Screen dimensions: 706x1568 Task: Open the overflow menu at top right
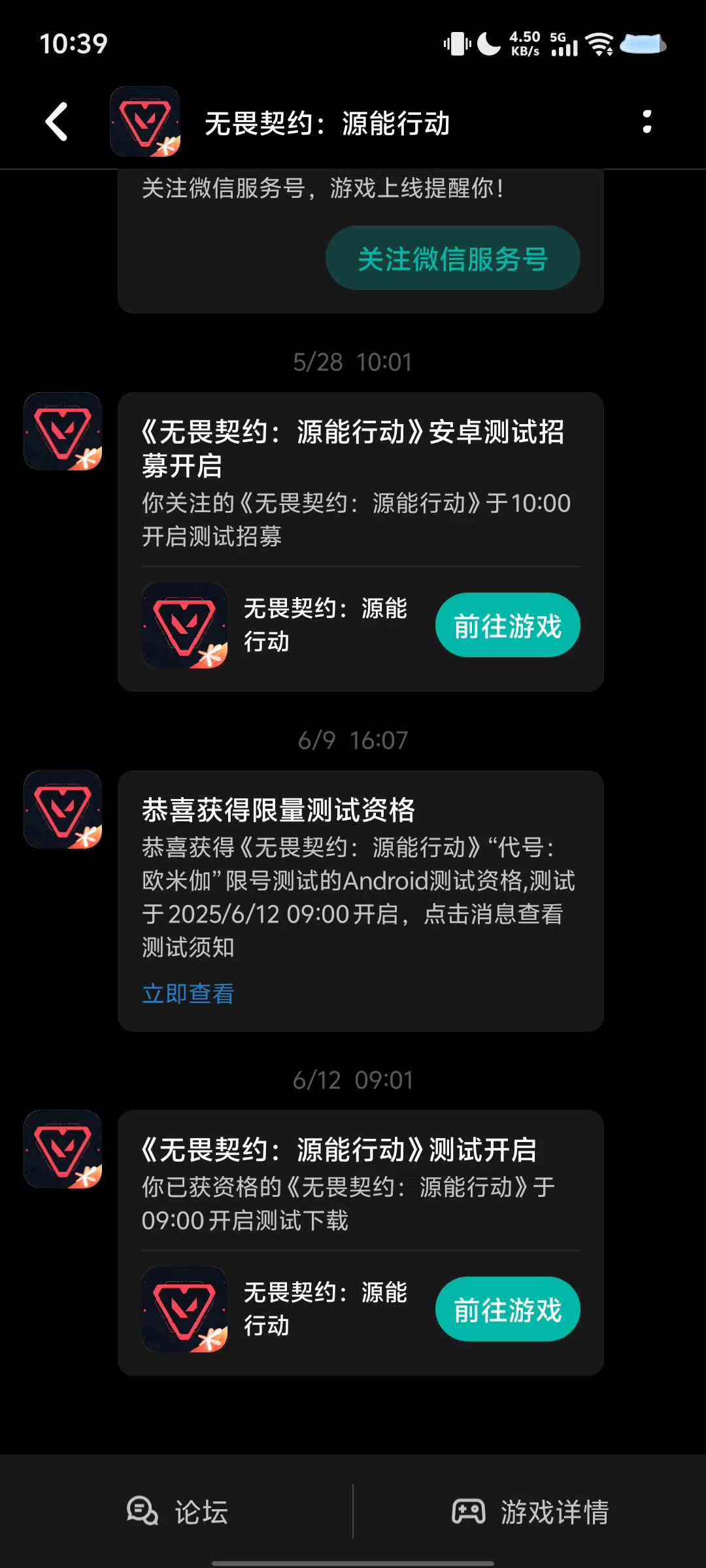point(647,122)
